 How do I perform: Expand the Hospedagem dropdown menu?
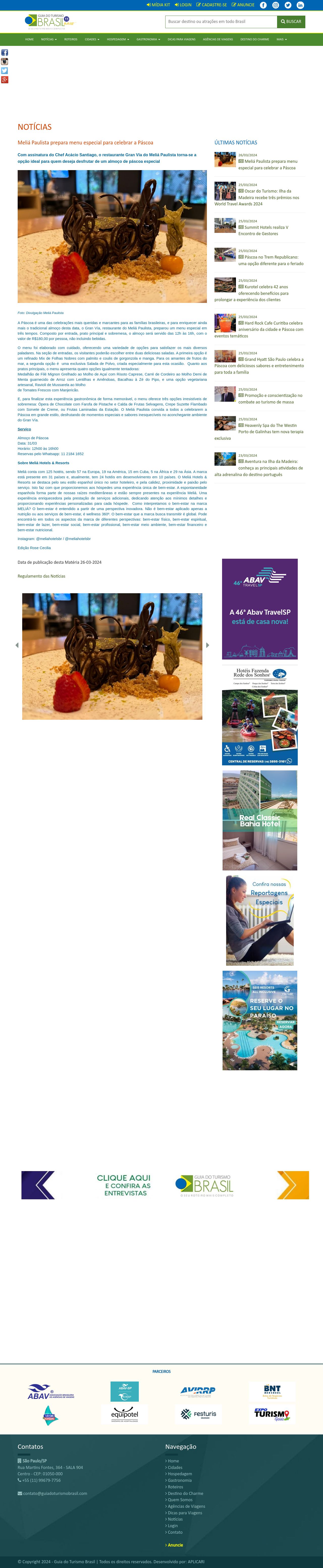coord(118,39)
